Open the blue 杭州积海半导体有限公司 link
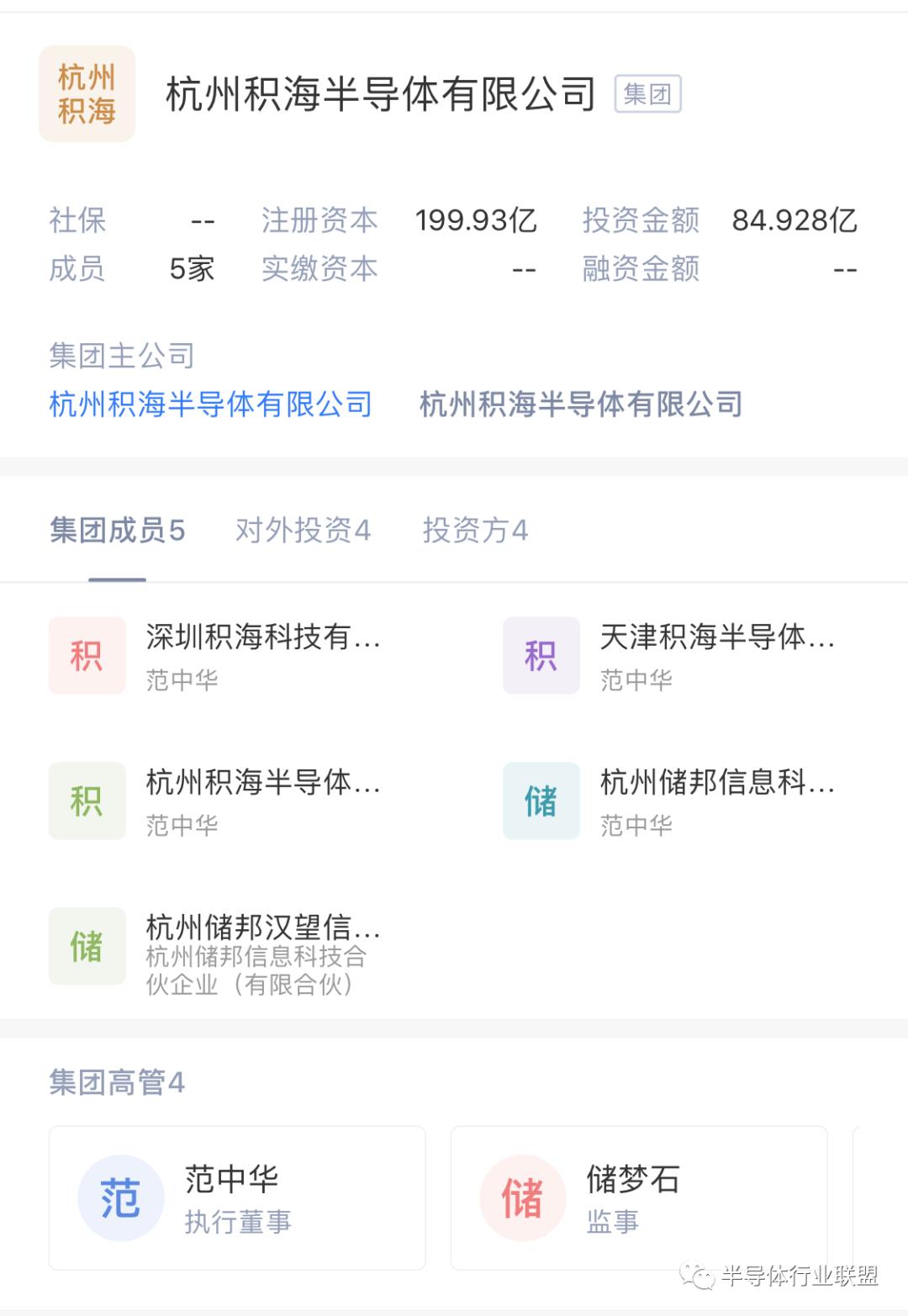The image size is (908, 1316). pos(209,405)
